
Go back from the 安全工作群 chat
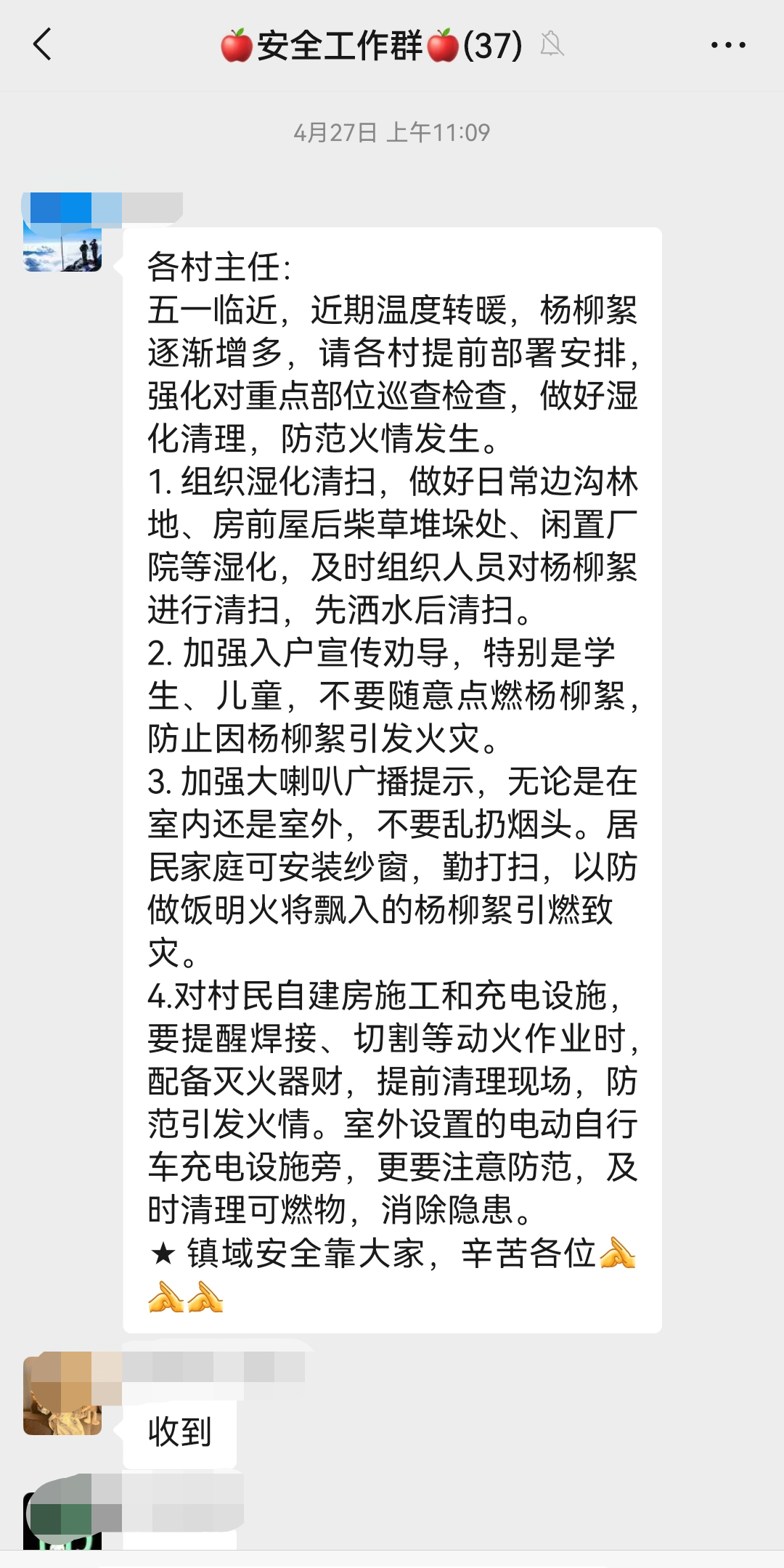(x=43, y=45)
